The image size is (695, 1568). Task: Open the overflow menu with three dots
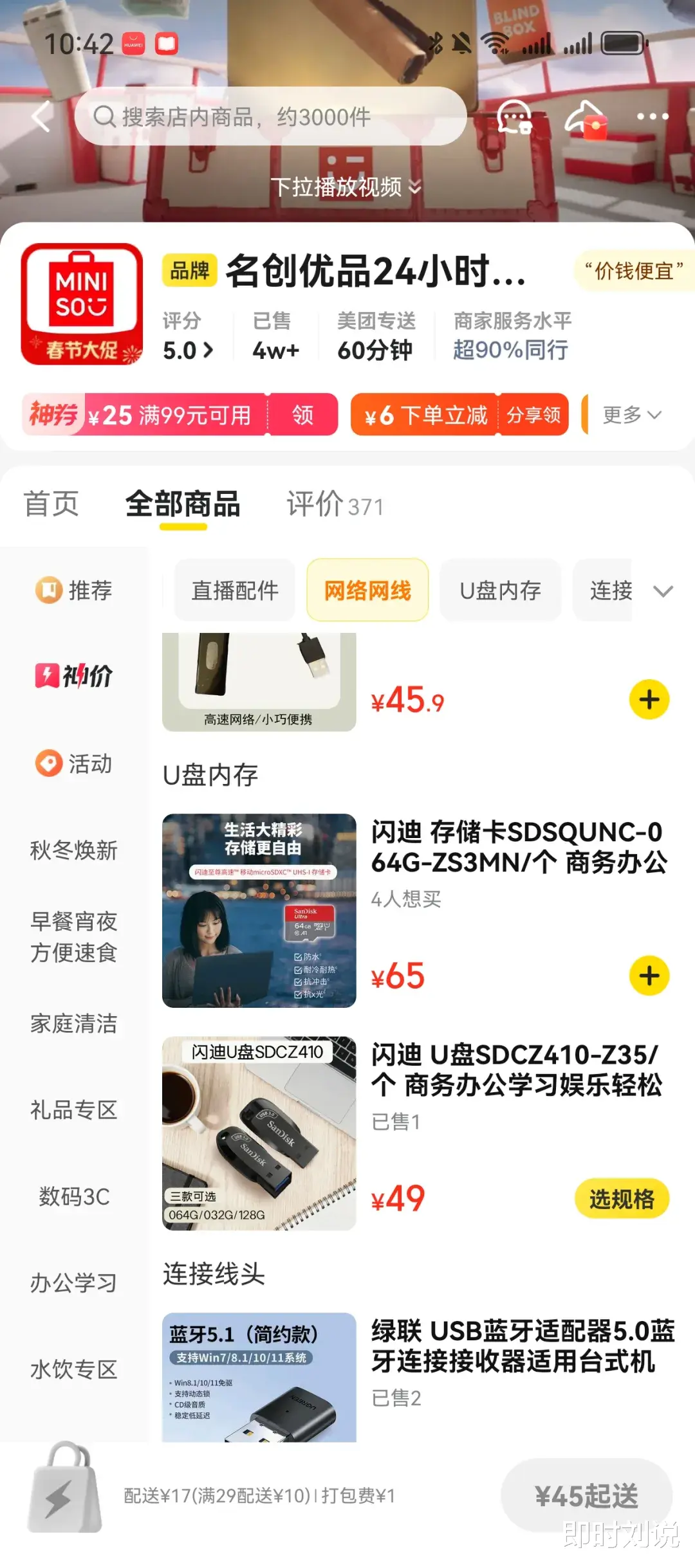[653, 117]
